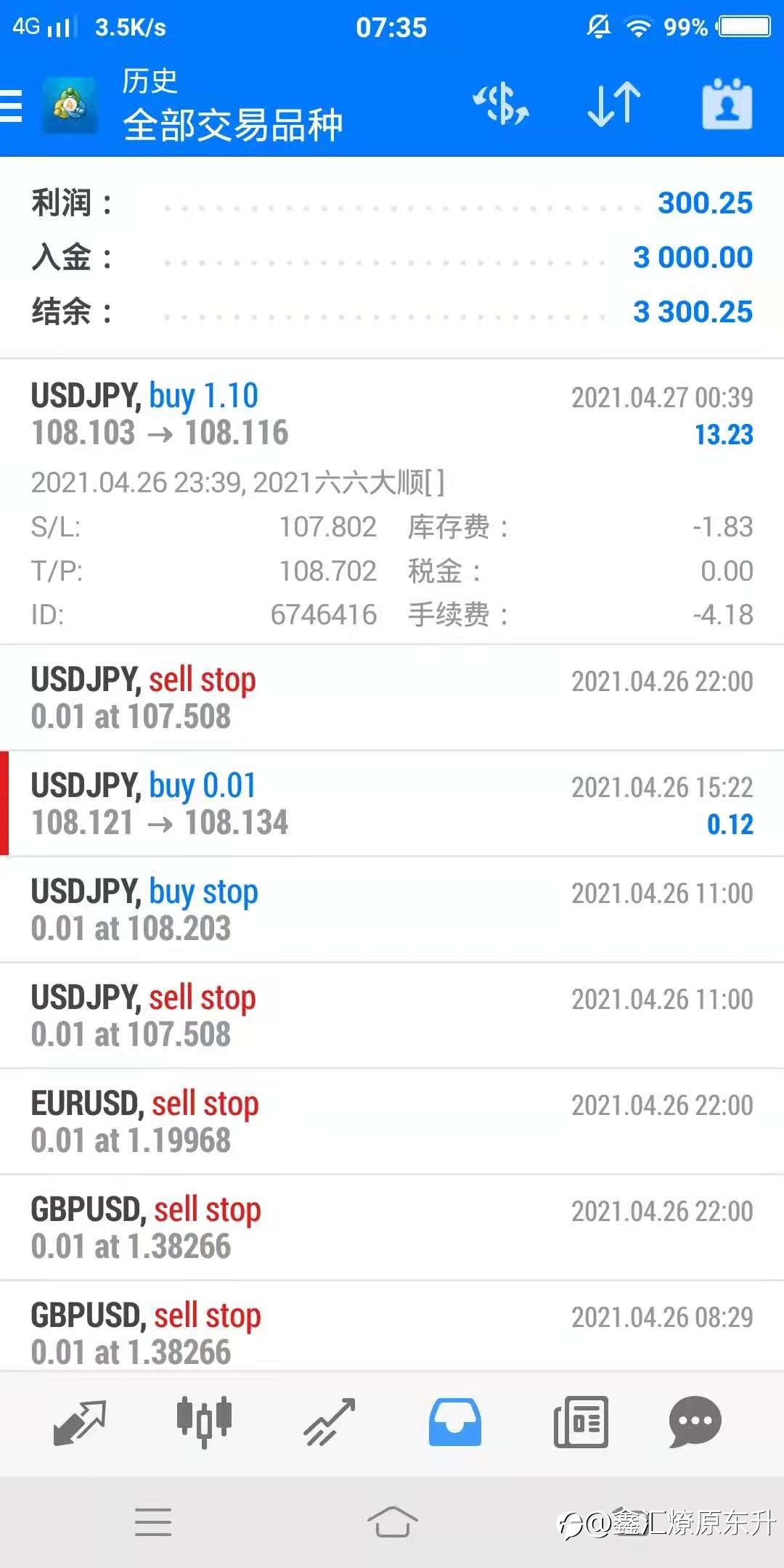Switch to the News tab
784x1568 pixels.
tap(580, 1422)
